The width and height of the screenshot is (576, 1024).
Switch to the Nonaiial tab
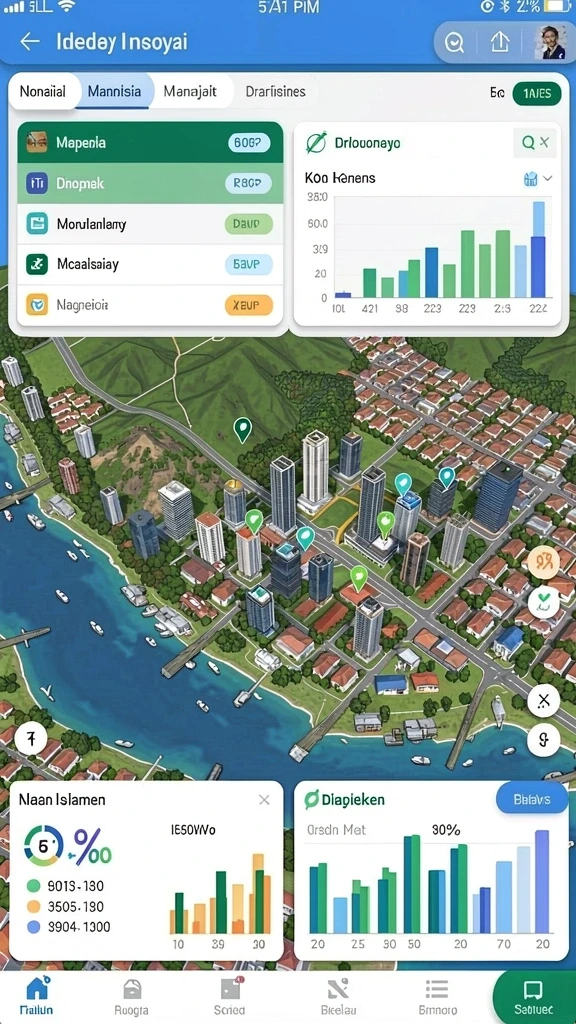tap(43, 91)
